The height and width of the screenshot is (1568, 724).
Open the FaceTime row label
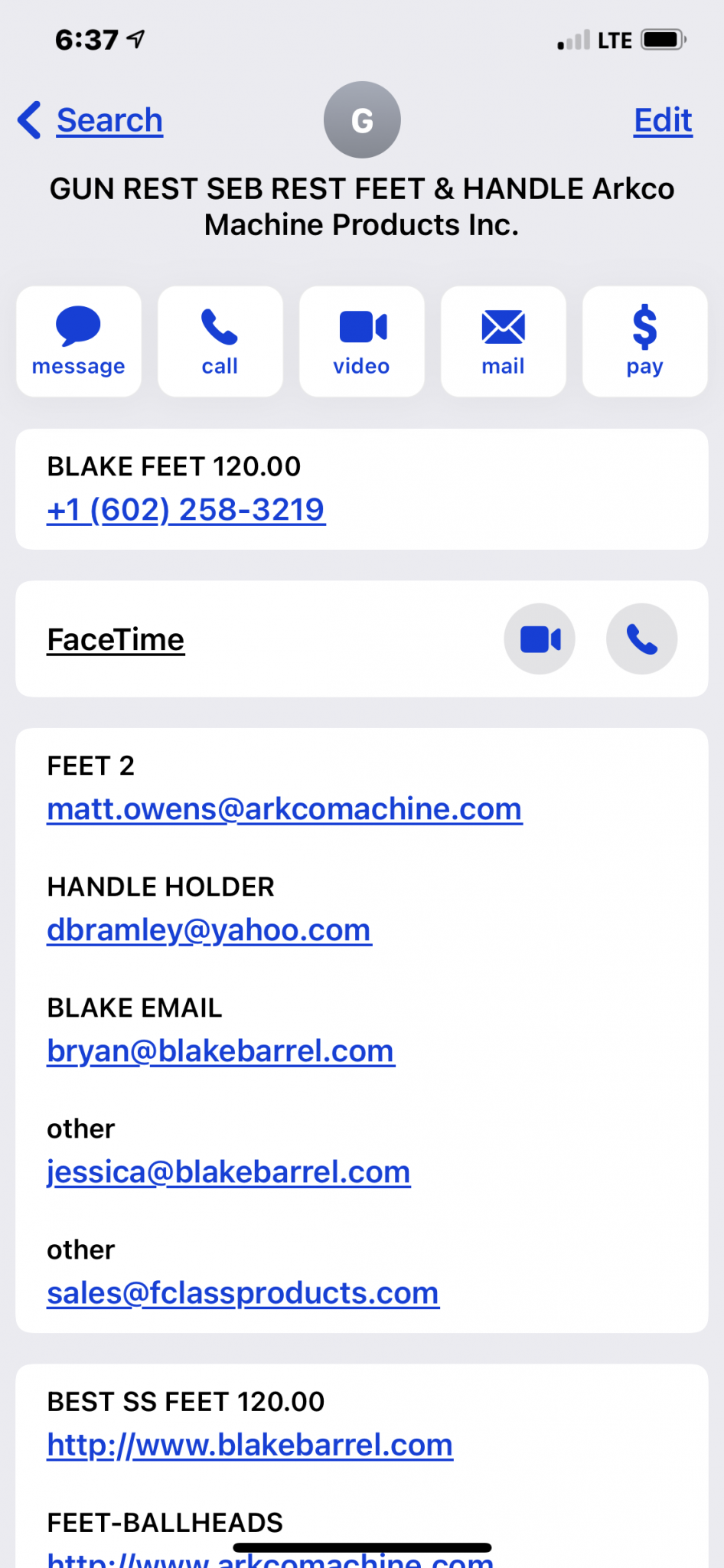point(116,639)
